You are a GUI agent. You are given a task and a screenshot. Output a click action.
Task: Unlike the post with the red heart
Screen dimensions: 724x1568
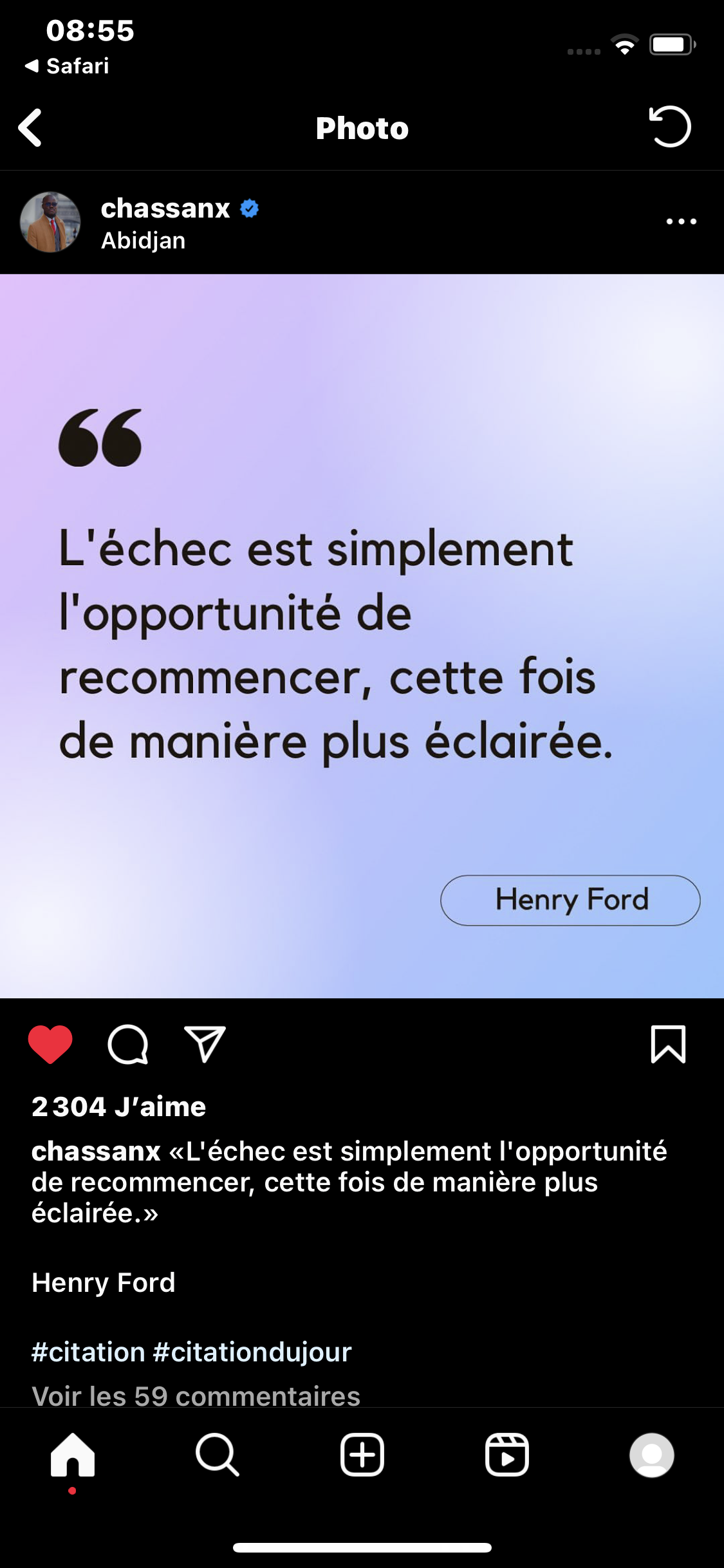(x=50, y=1044)
